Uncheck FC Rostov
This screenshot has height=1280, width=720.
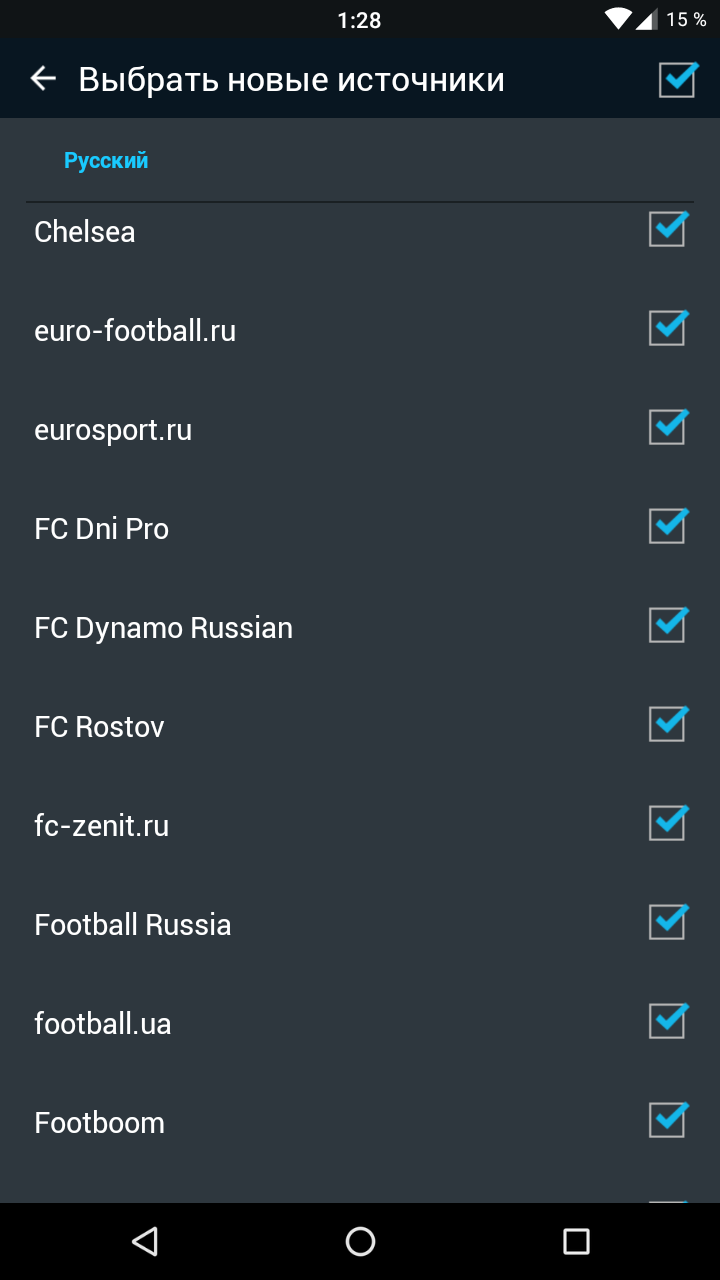(667, 724)
